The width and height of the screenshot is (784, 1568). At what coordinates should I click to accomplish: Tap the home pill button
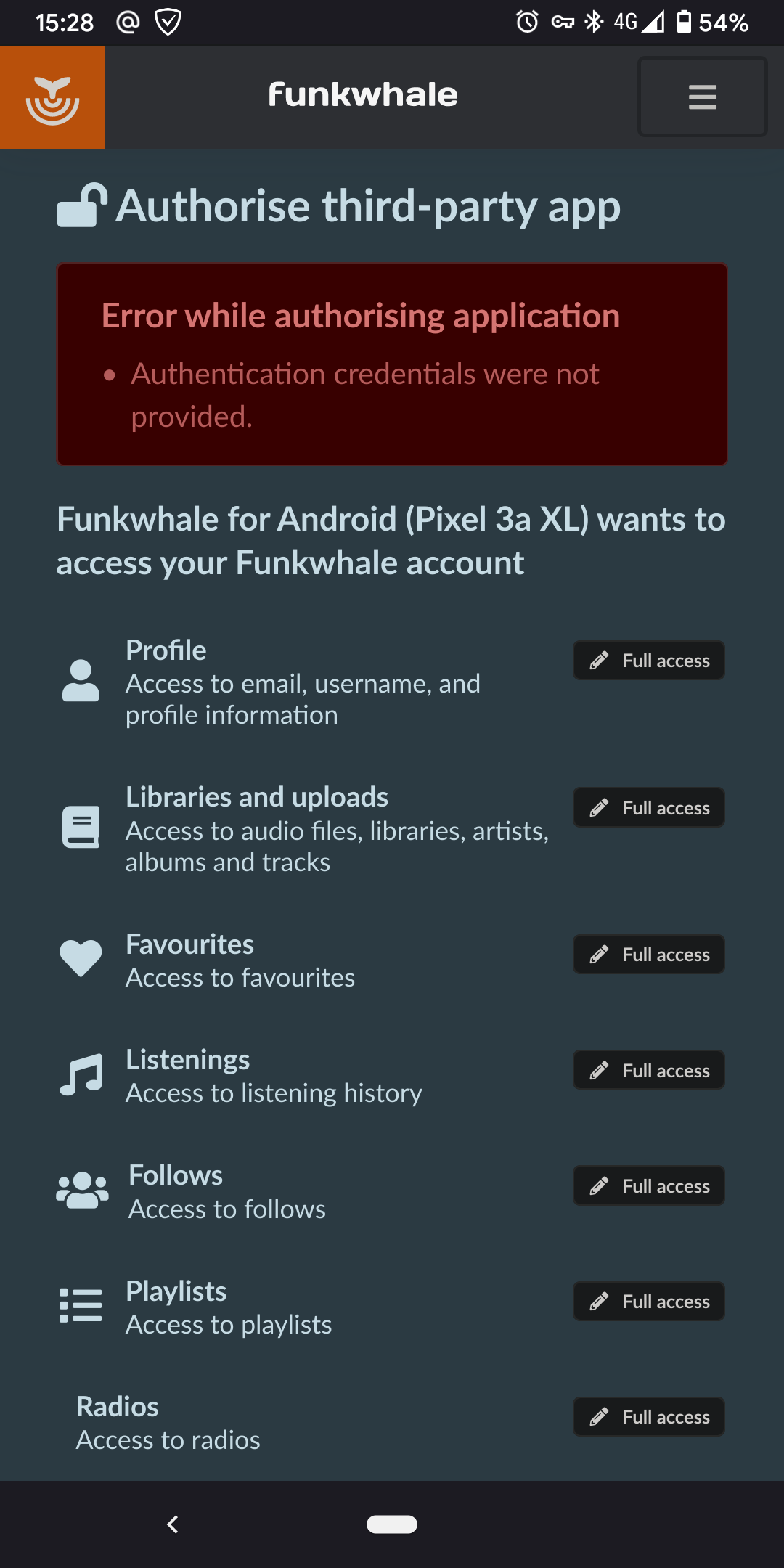coord(392,1524)
